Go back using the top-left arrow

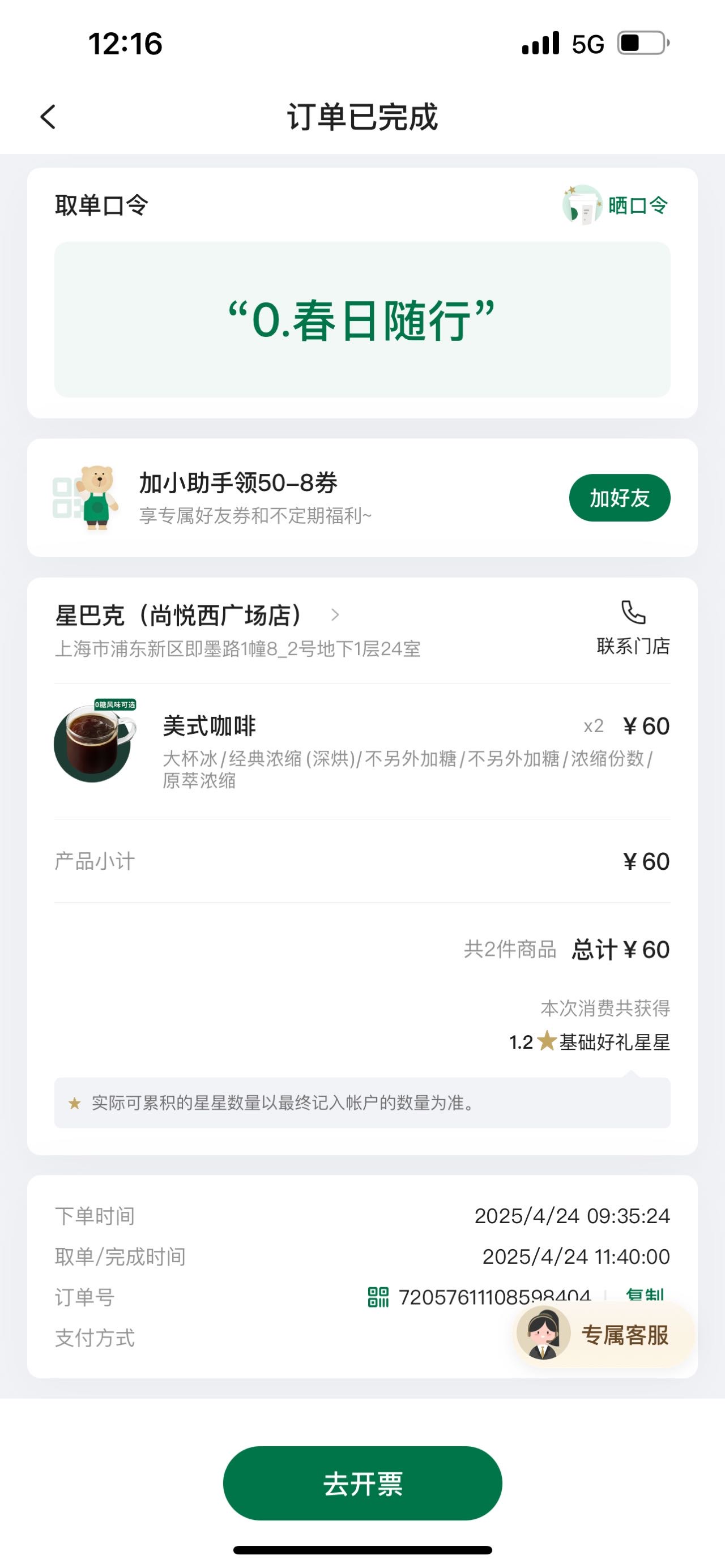click(48, 117)
